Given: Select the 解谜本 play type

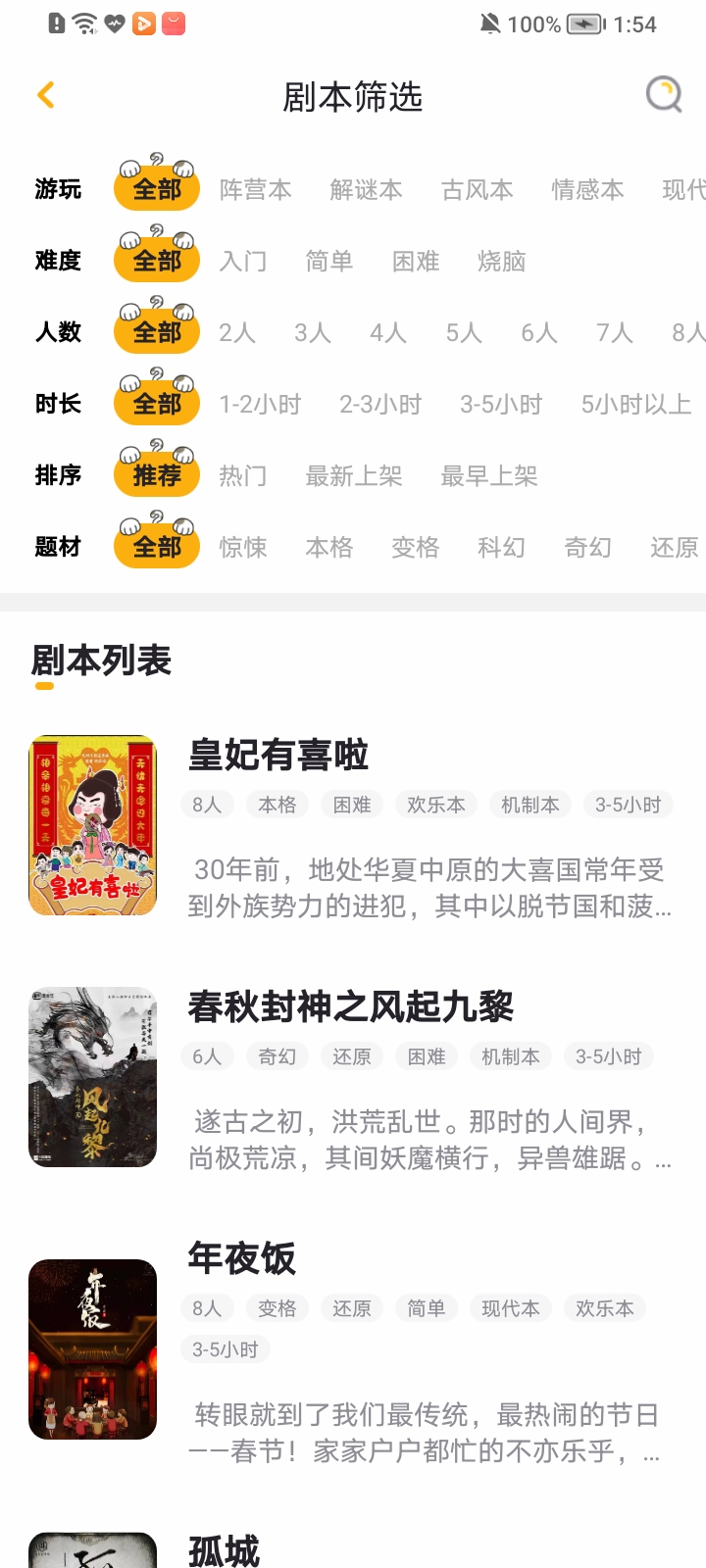Looking at the screenshot, I should click(366, 189).
